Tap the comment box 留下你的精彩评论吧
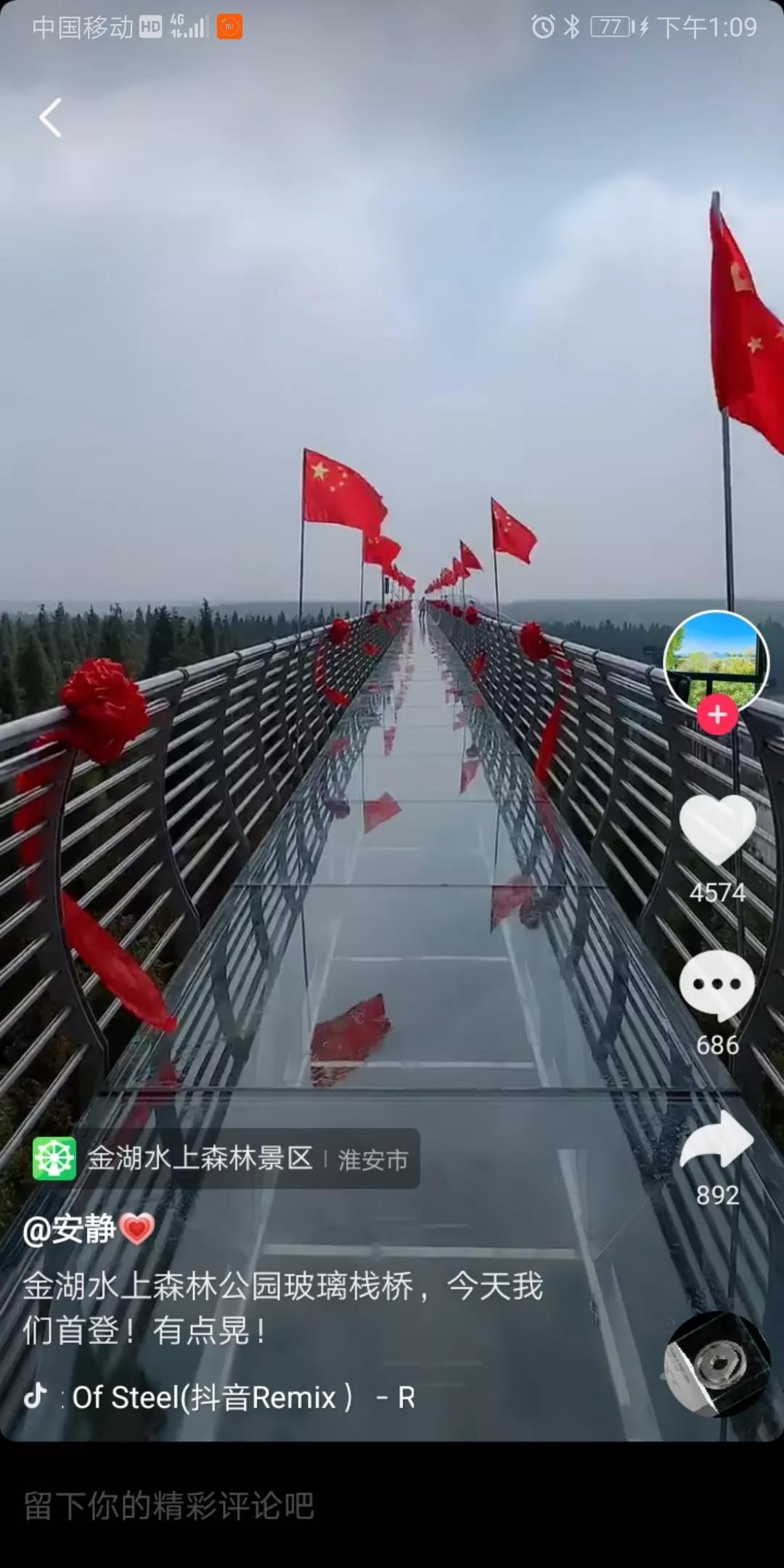The height and width of the screenshot is (1568, 784). [x=290, y=1506]
